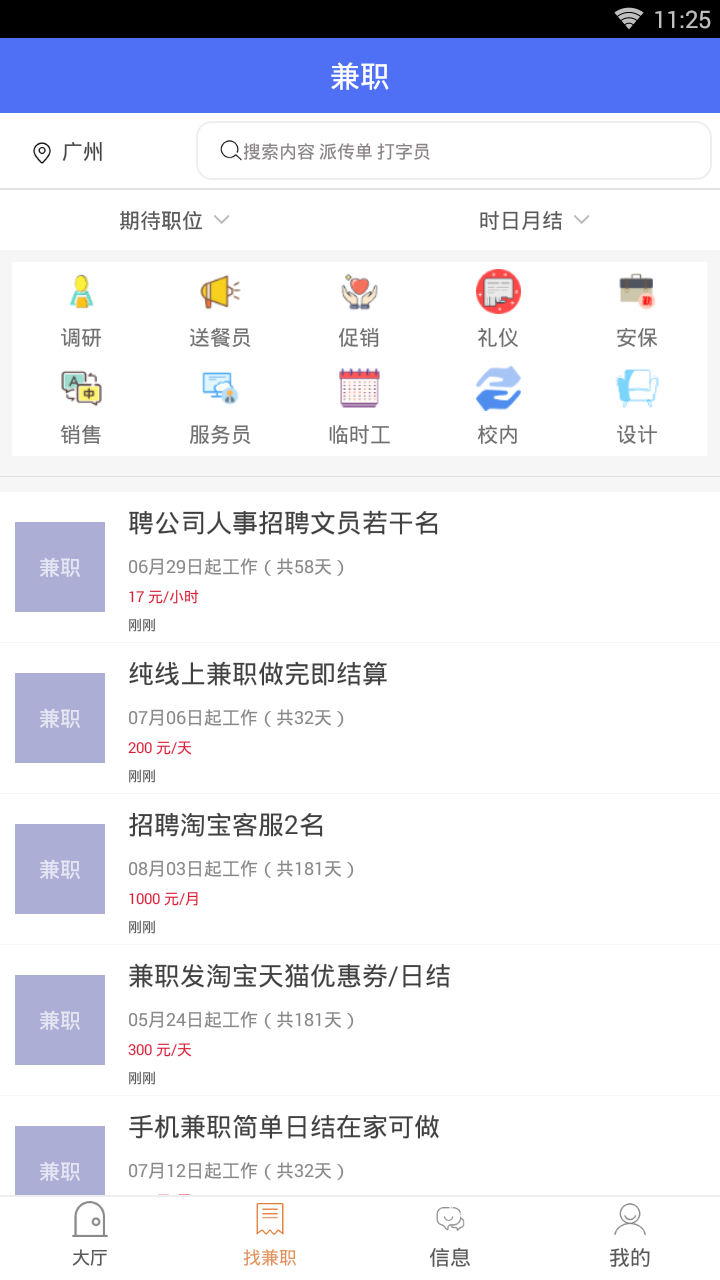Change the city from 广州
Image resolution: width=720 pixels, height=1280 pixels.
(68, 152)
